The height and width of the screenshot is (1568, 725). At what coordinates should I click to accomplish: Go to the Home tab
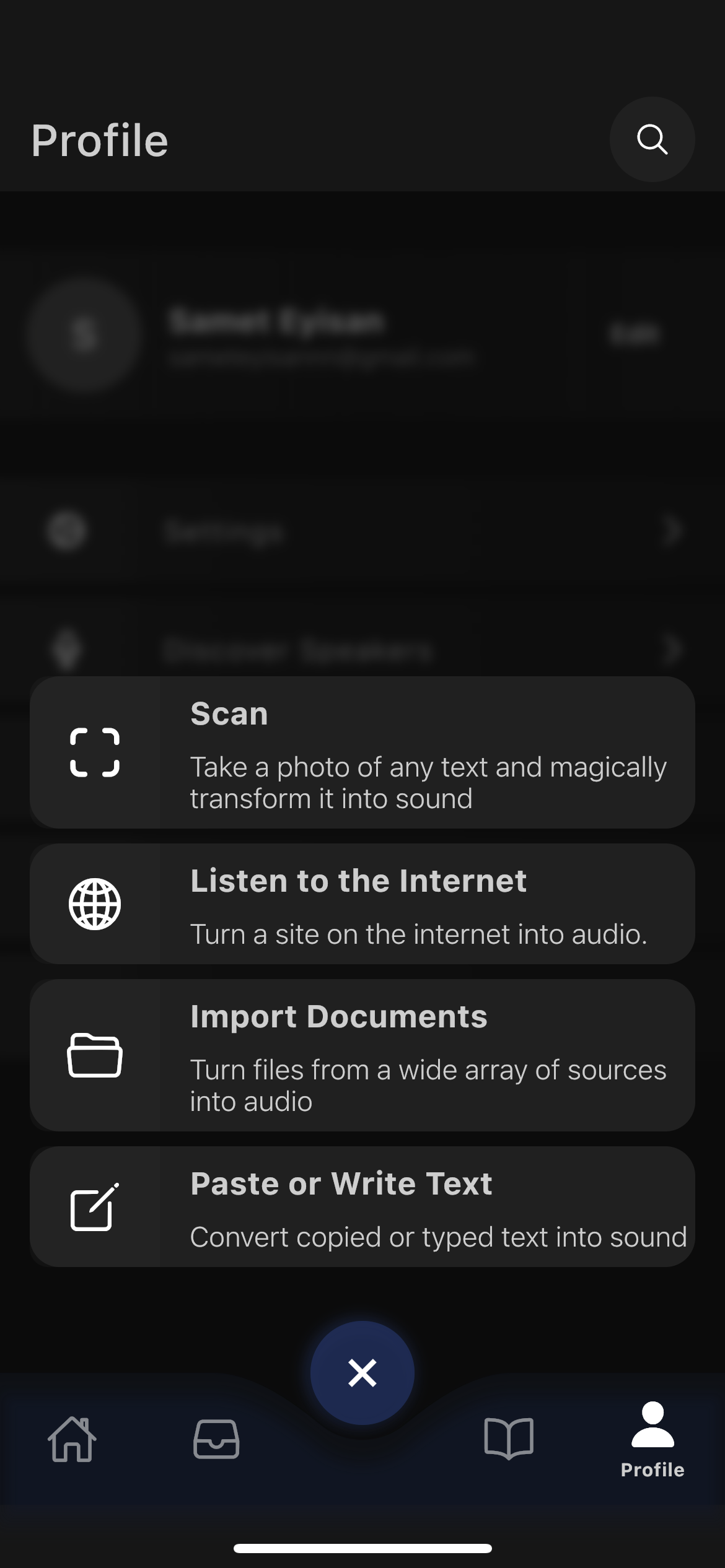point(72,1439)
